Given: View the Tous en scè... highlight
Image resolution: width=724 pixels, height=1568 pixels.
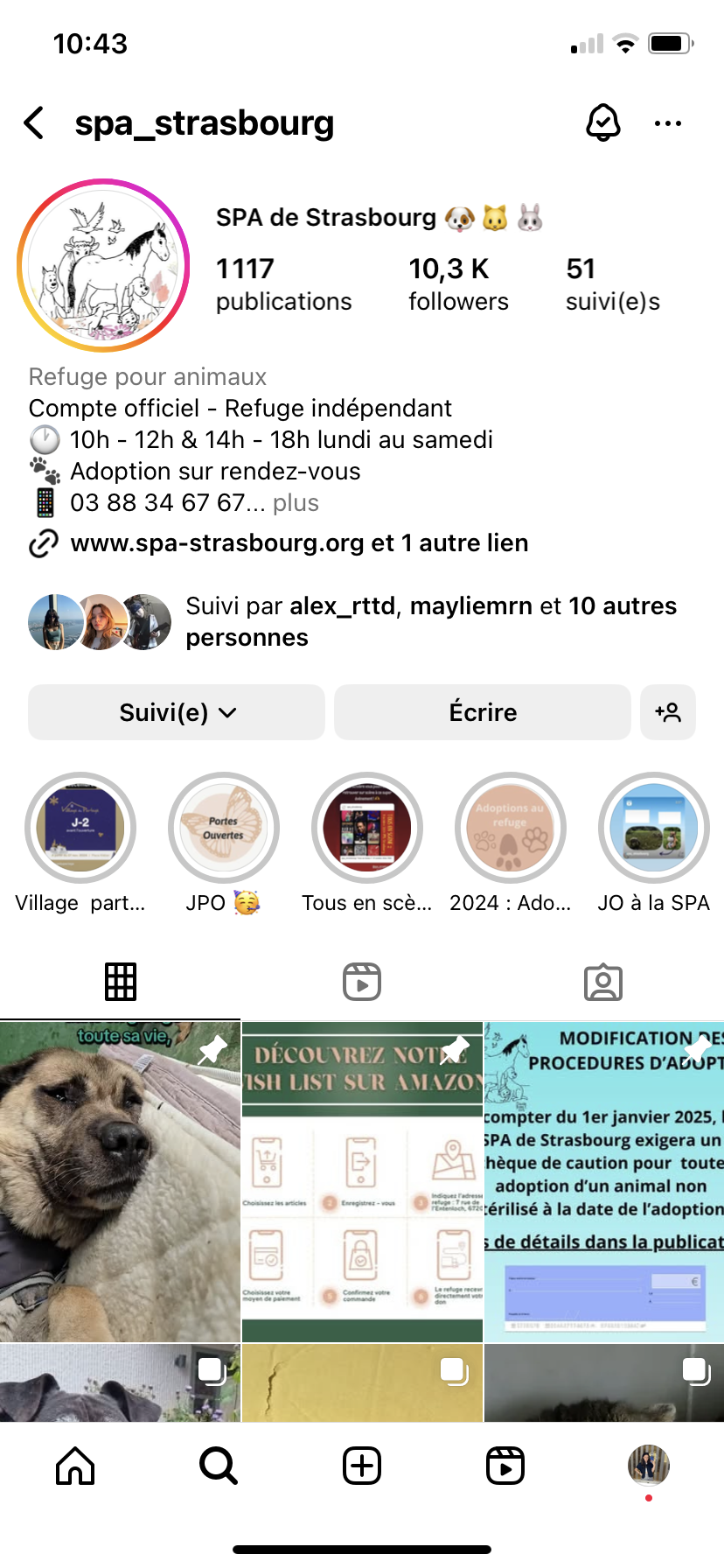Looking at the screenshot, I should (367, 828).
